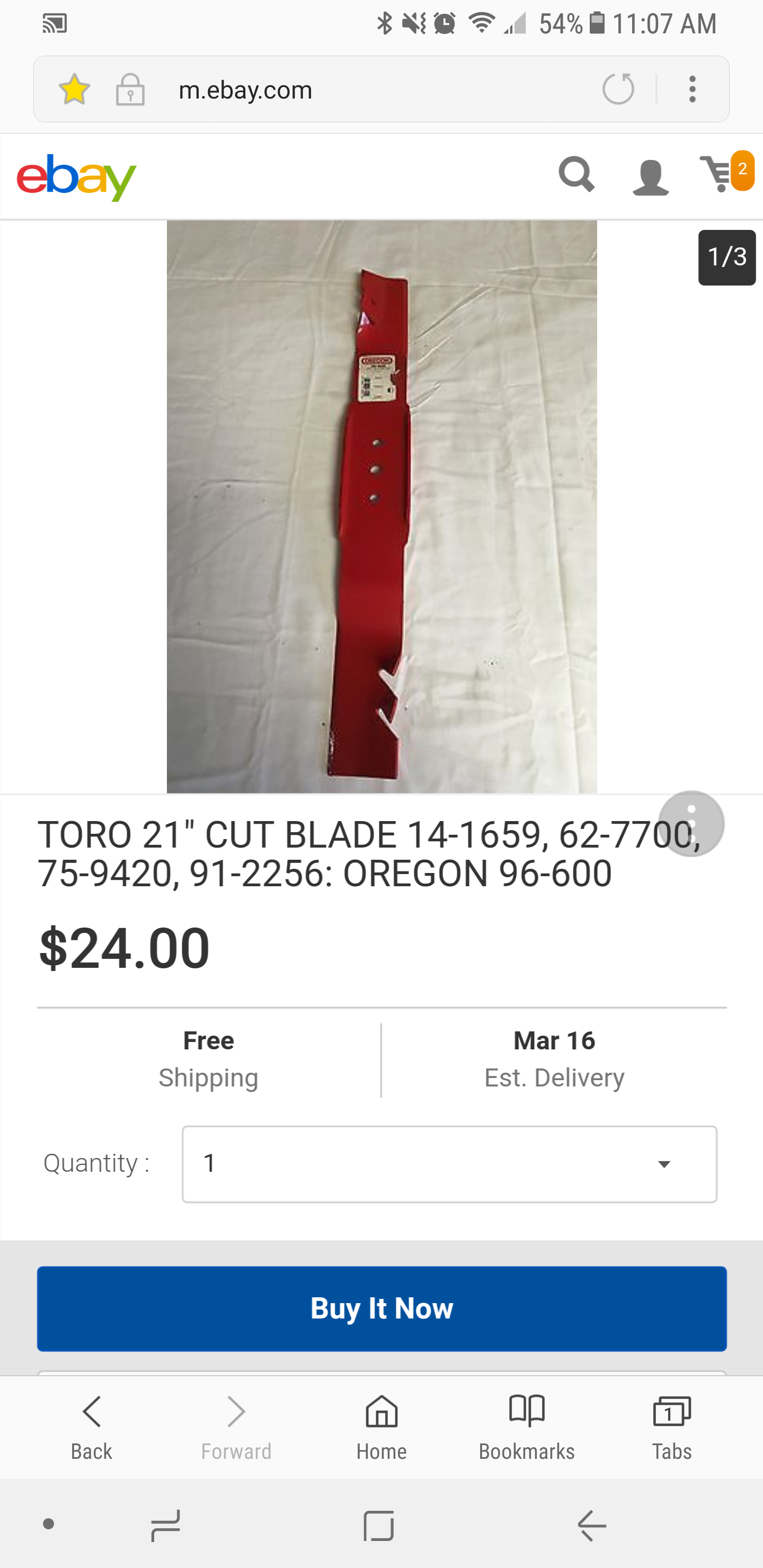Open the browser overflow menu
This screenshot has height=1568, width=763.
point(693,89)
